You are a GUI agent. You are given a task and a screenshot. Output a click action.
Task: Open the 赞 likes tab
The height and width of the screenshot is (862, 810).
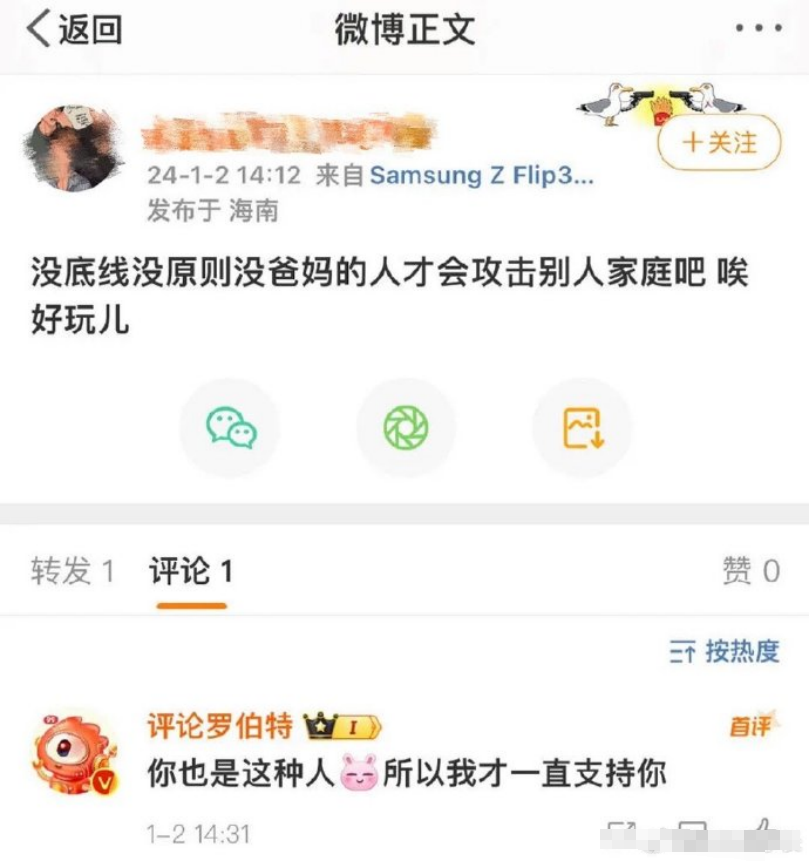click(x=750, y=571)
